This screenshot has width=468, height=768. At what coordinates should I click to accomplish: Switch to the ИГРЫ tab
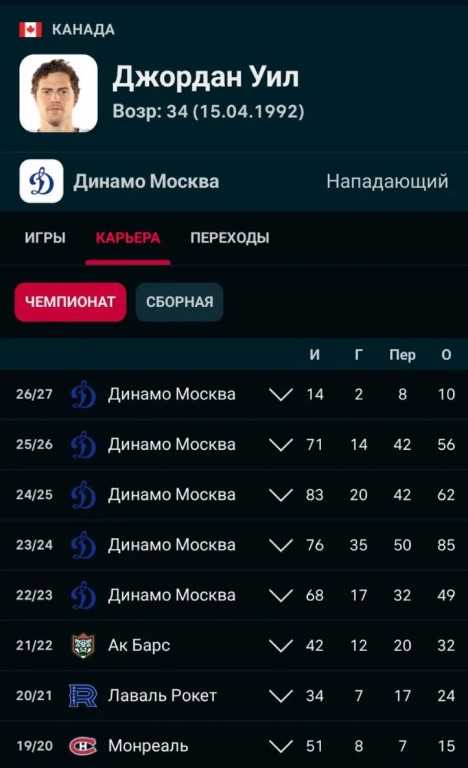point(45,238)
